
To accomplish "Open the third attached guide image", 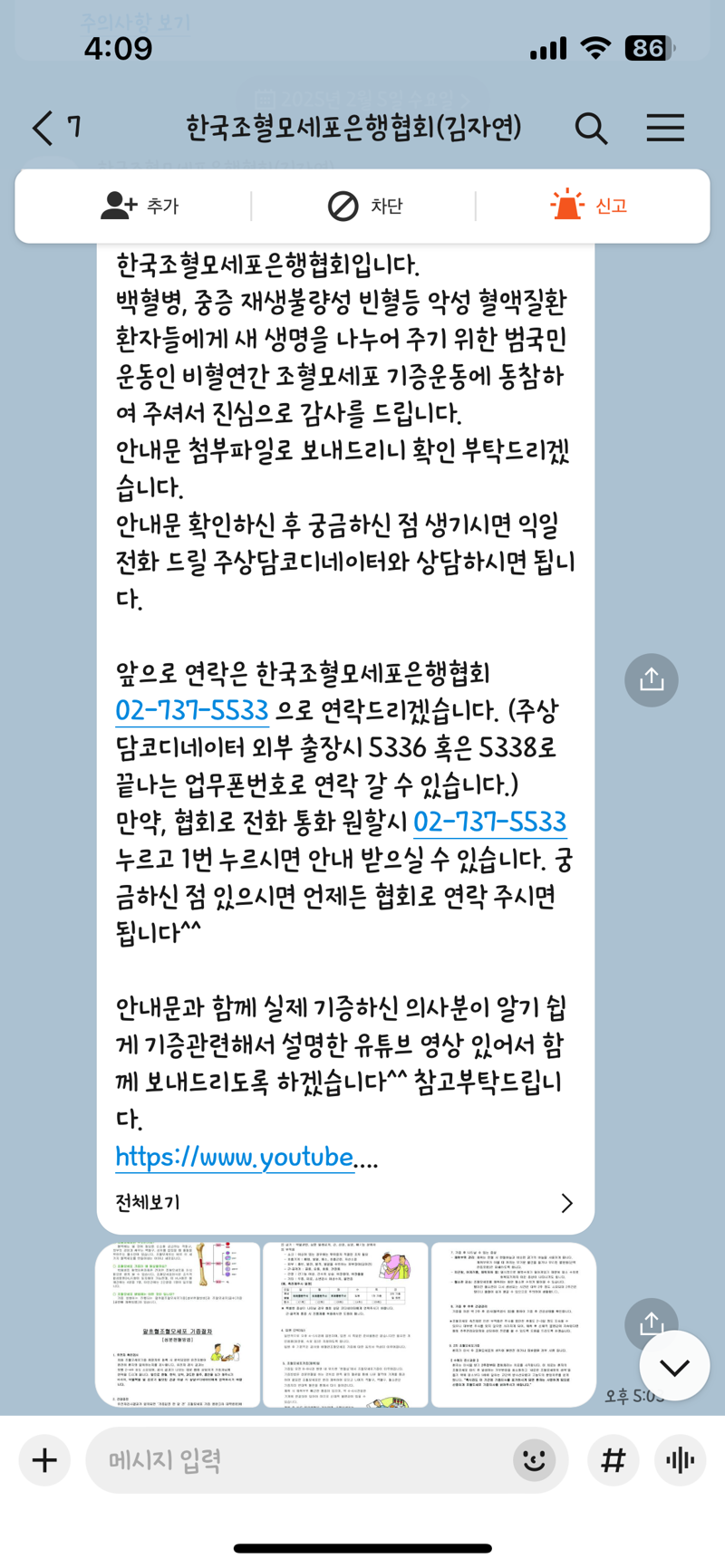I will pyautogui.click(x=513, y=1324).
